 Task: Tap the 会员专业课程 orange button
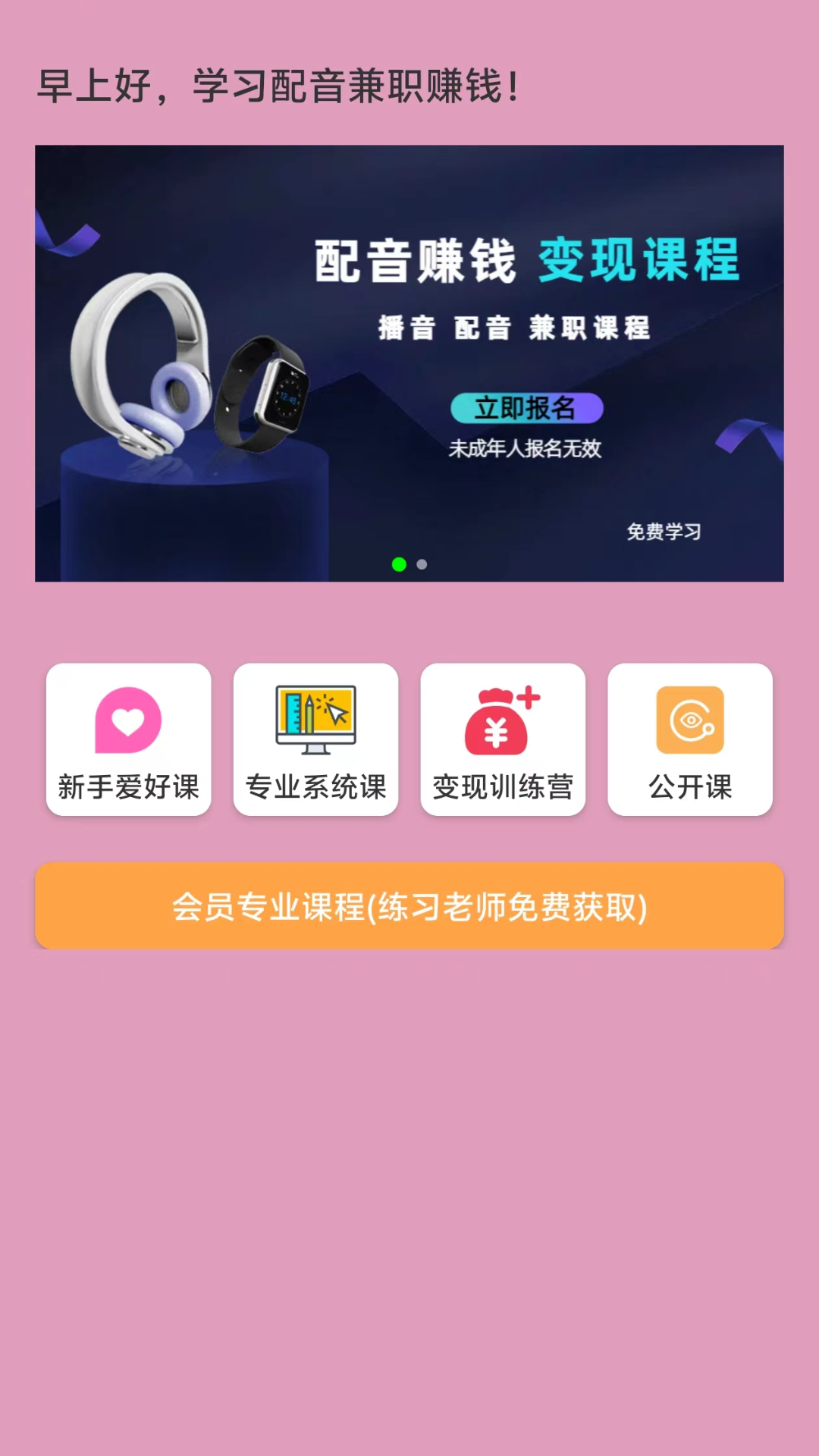click(409, 905)
